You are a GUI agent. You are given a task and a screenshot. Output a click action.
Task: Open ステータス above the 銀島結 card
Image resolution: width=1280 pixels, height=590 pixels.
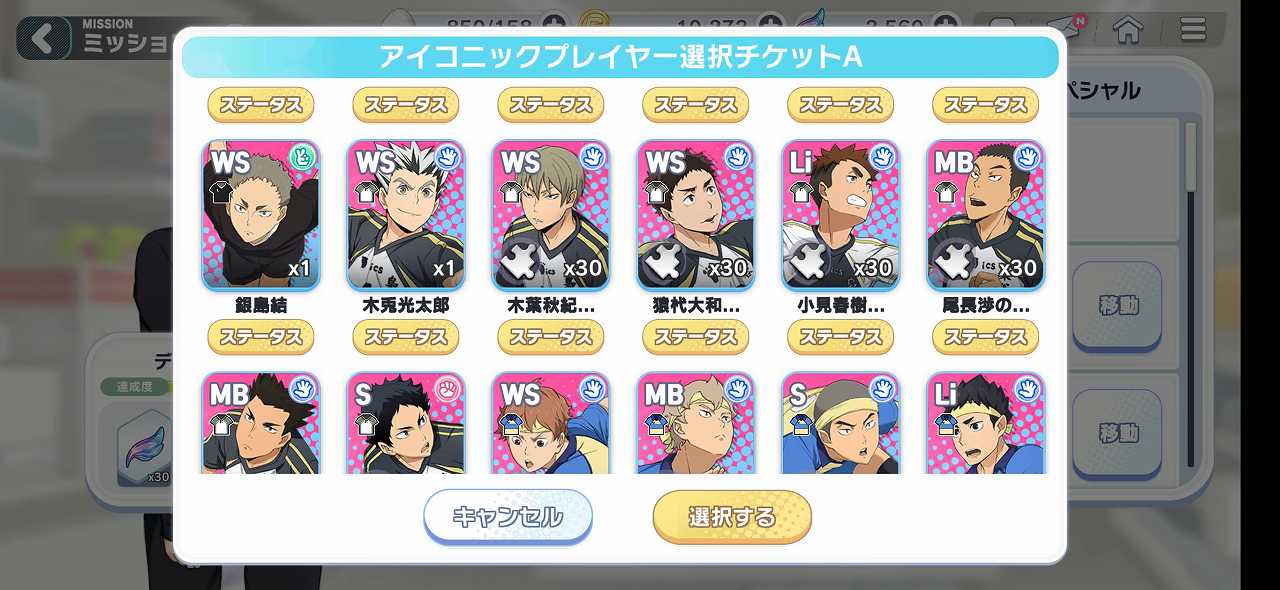pos(261,105)
